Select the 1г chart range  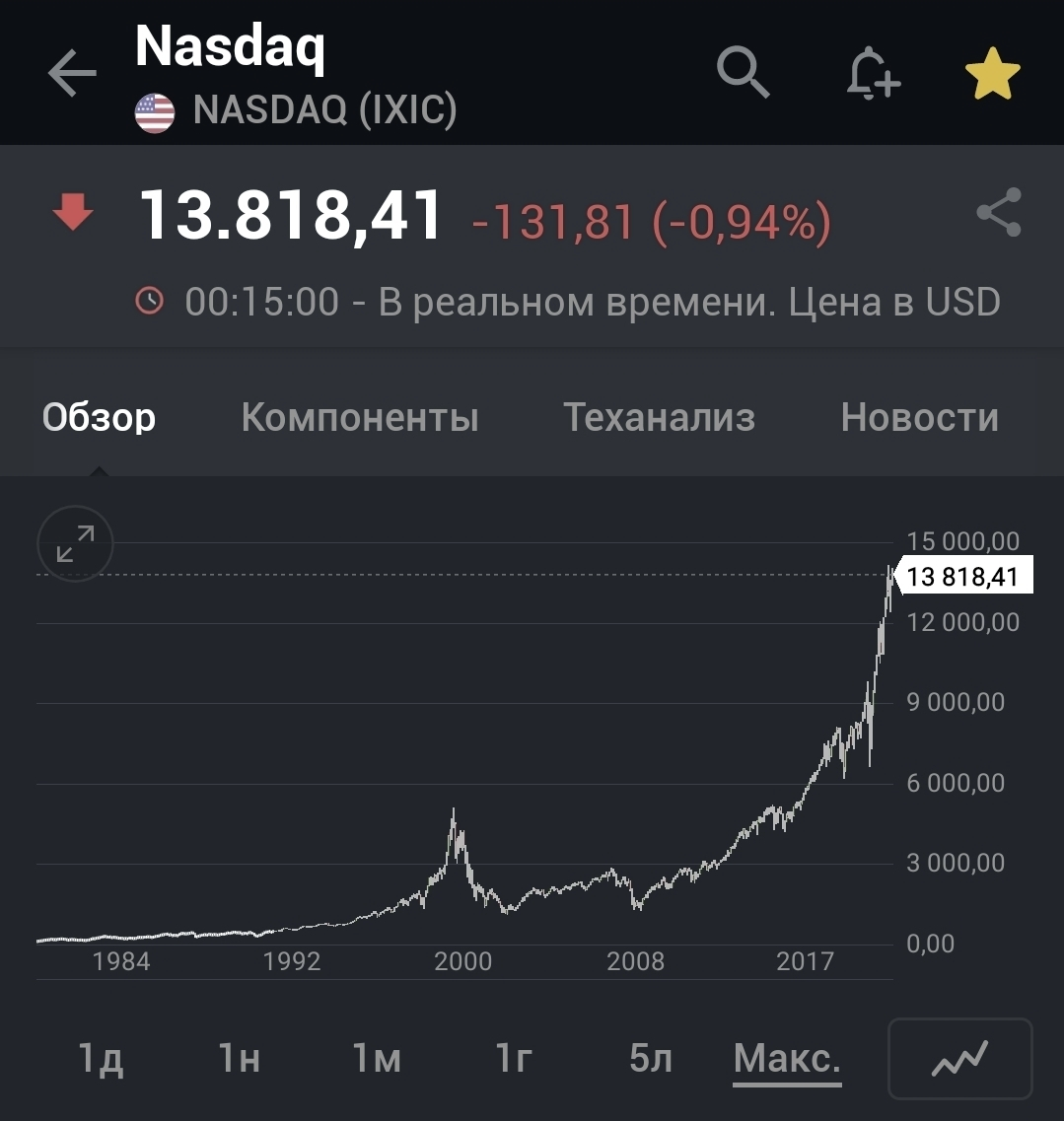tap(514, 1059)
